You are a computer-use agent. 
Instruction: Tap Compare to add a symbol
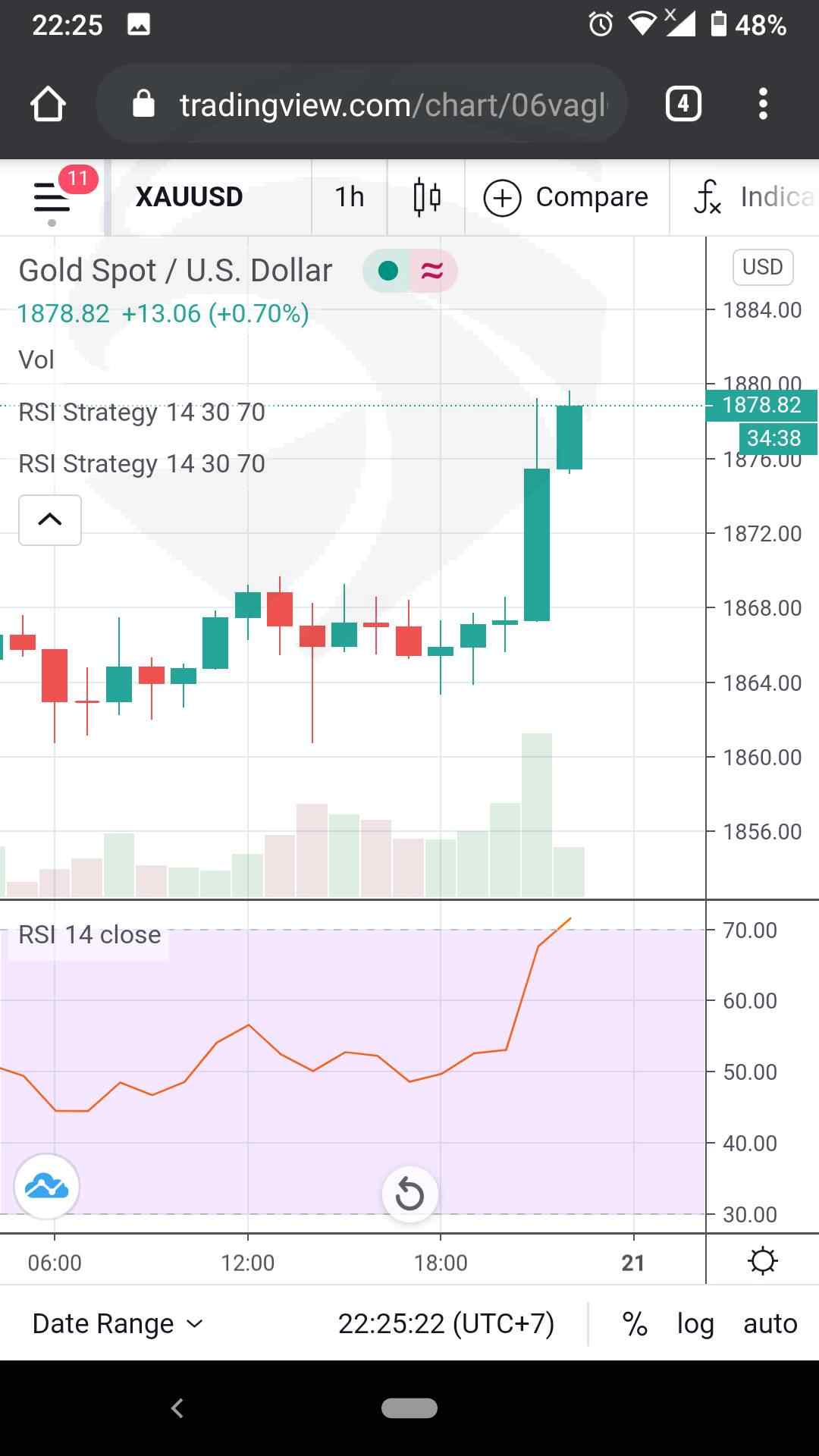(x=566, y=197)
